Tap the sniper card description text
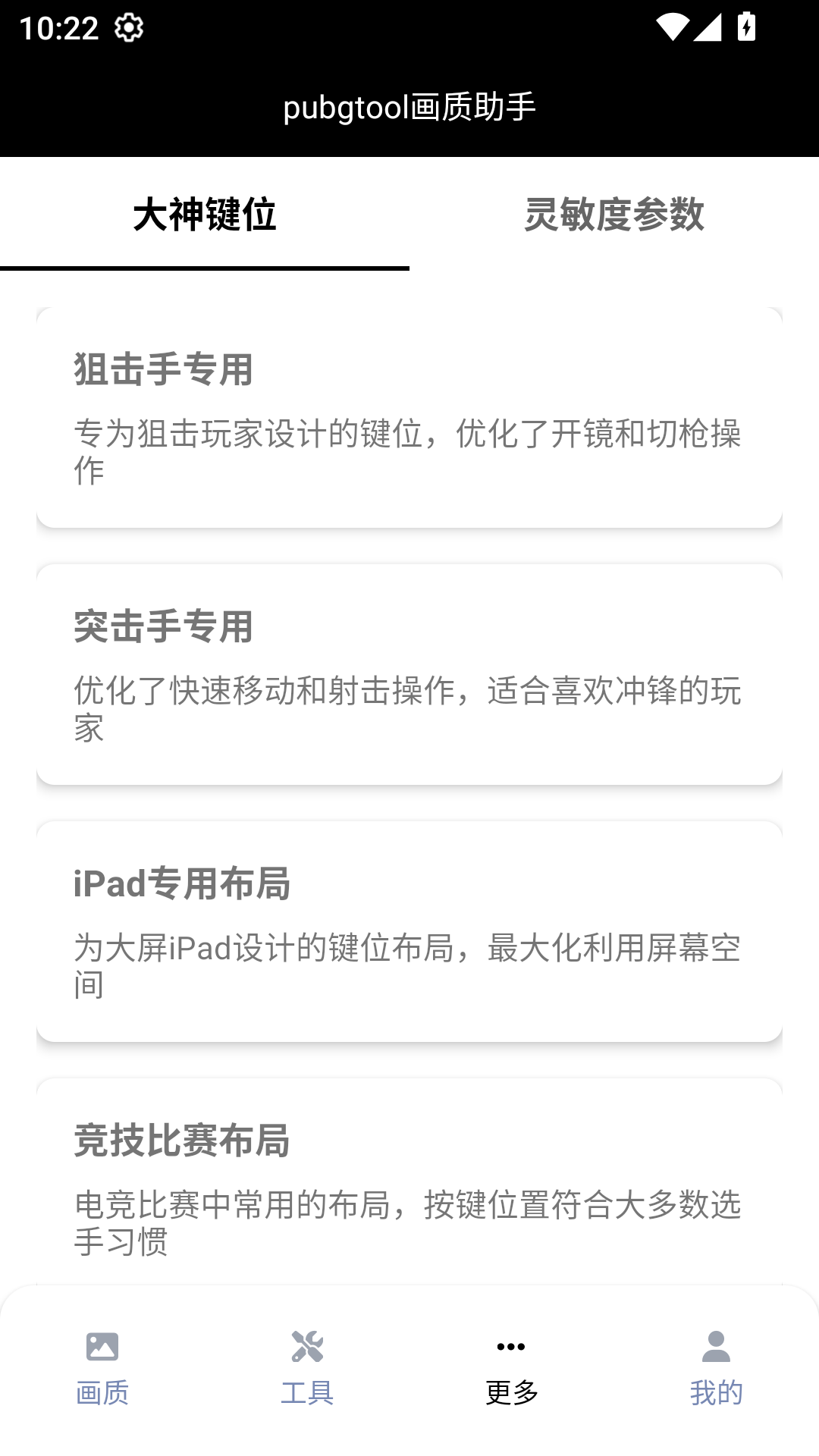 (x=409, y=453)
